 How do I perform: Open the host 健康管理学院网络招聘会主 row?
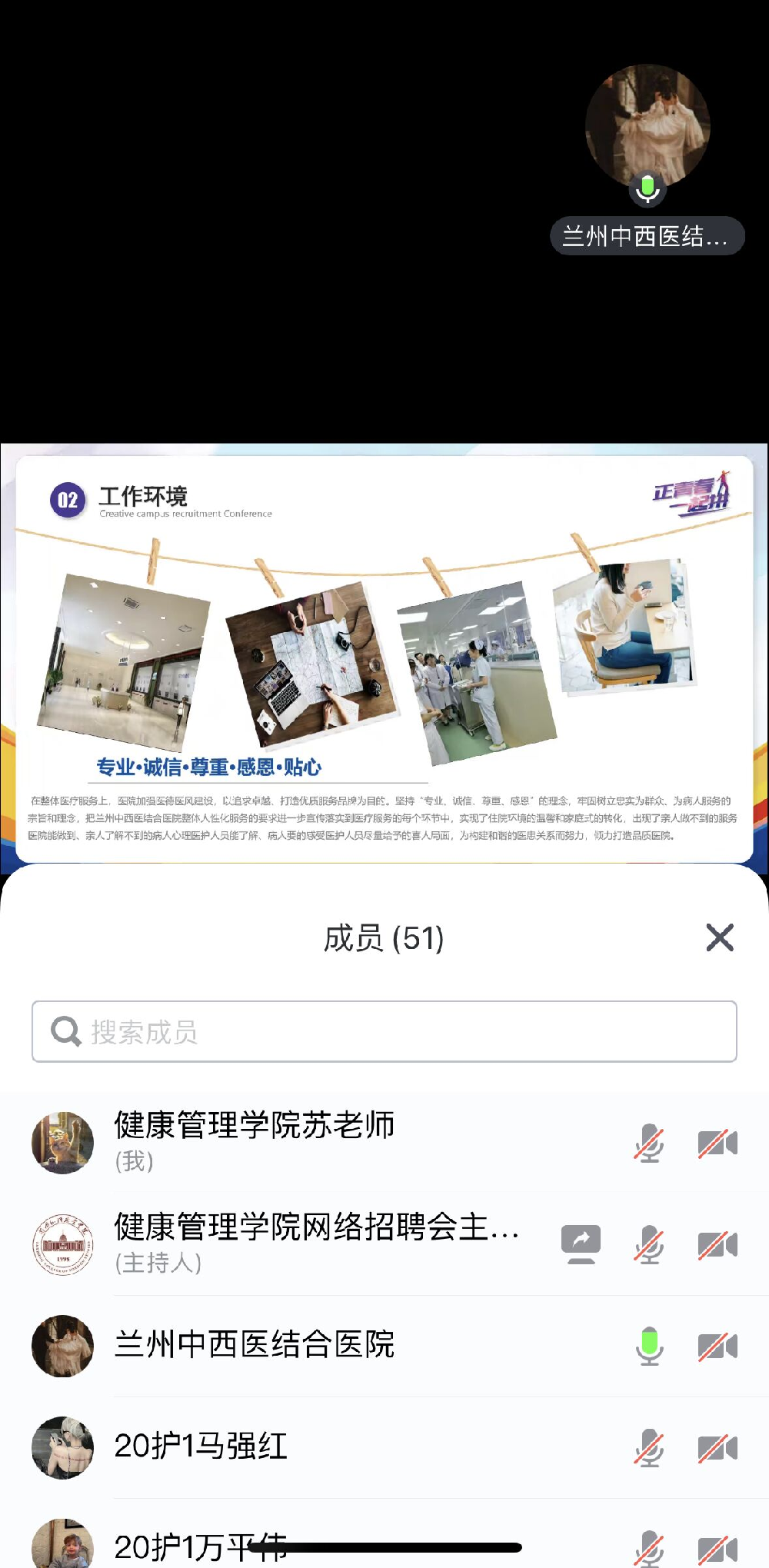pos(315,1241)
